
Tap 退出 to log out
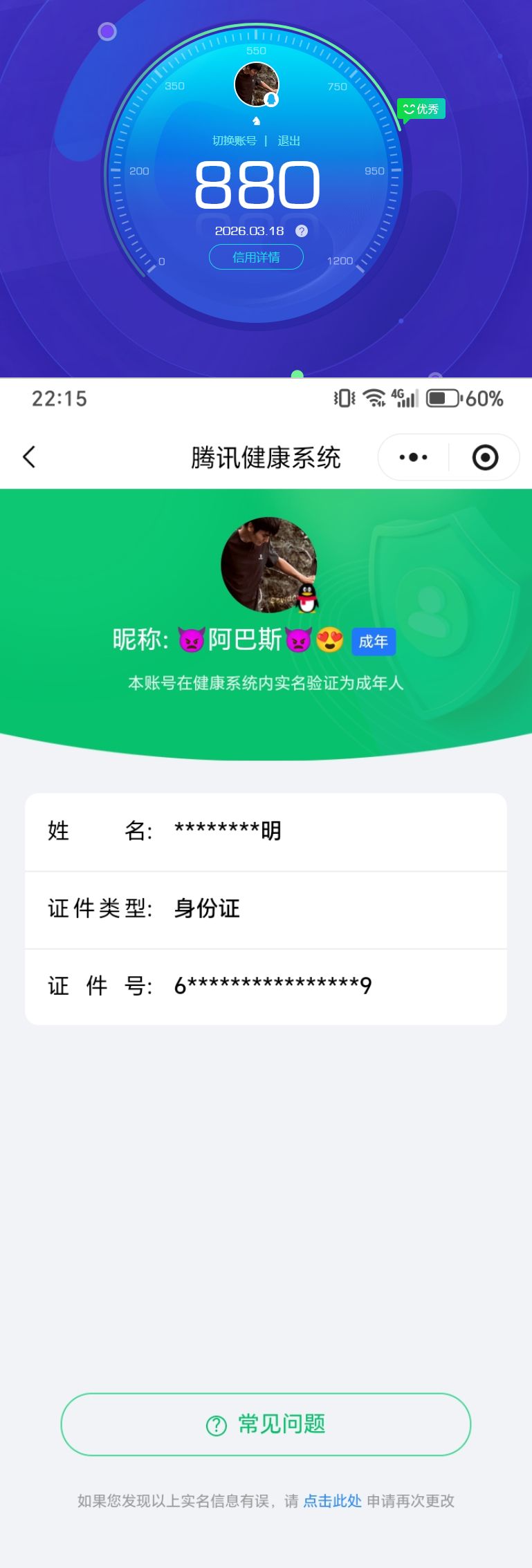(x=288, y=141)
